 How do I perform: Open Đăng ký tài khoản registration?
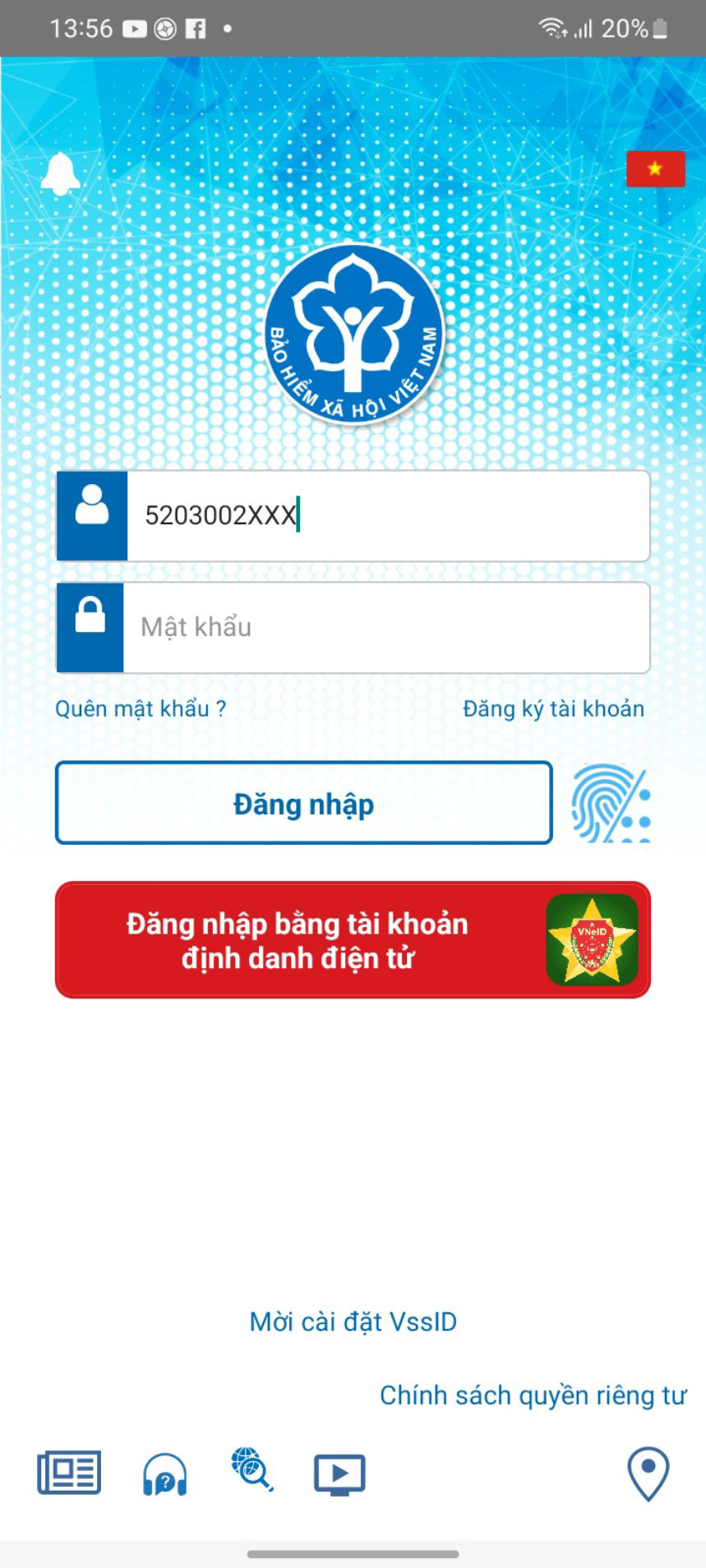pyautogui.click(x=553, y=708)
